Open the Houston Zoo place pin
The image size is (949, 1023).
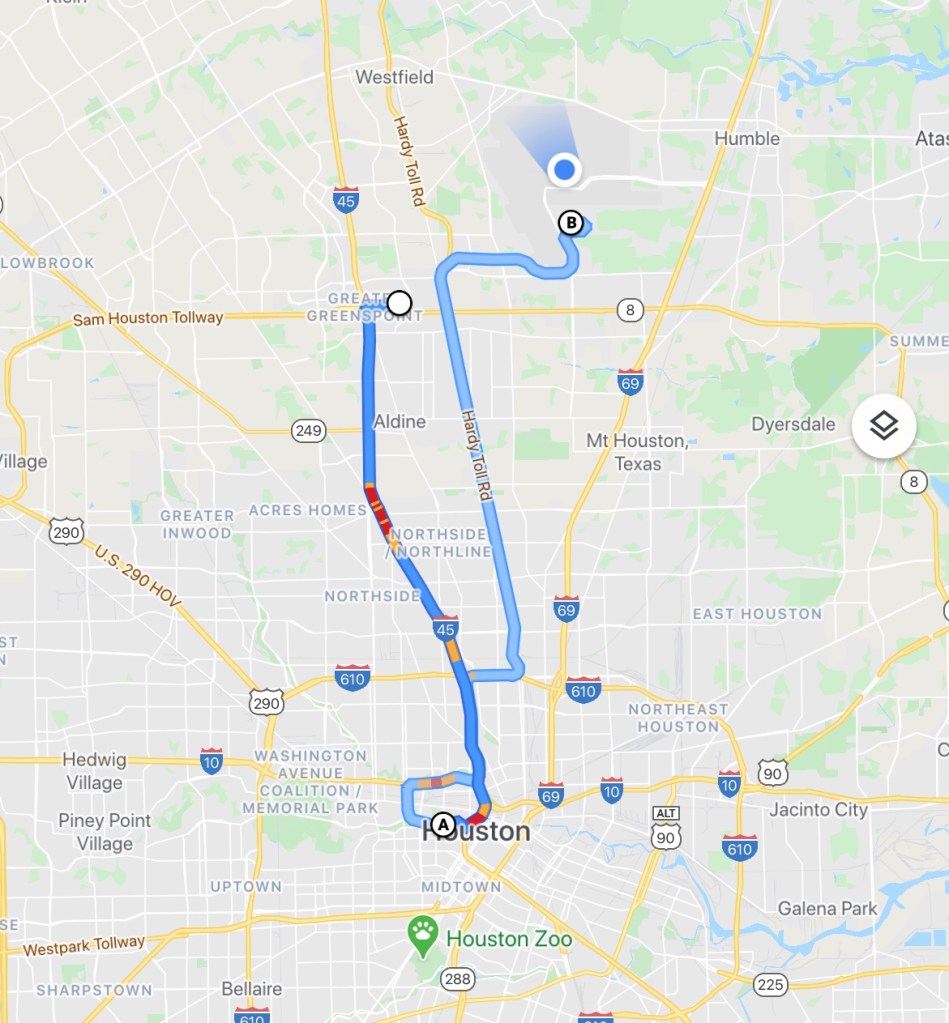(424, 934)
